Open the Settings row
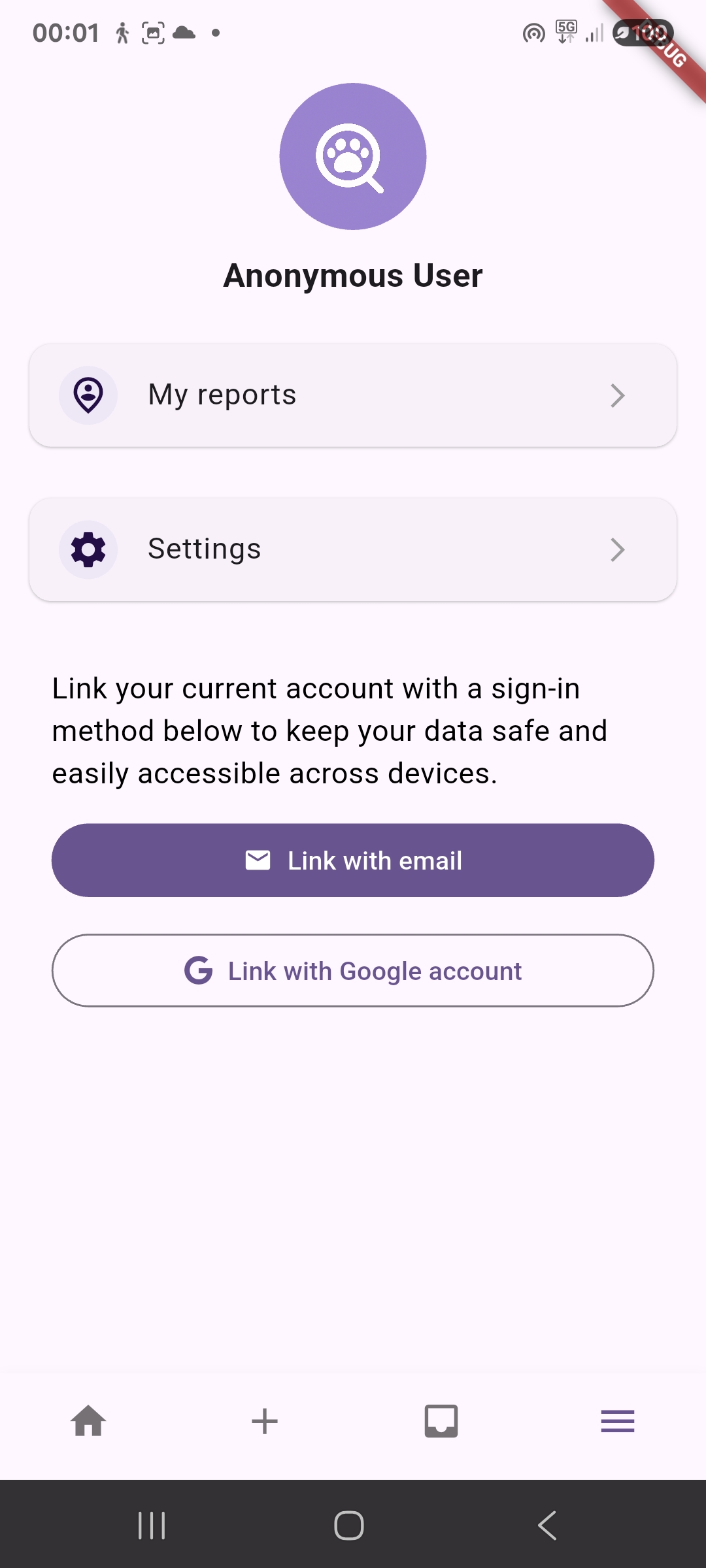The image size is (706, 1568). tap(353, 549)
